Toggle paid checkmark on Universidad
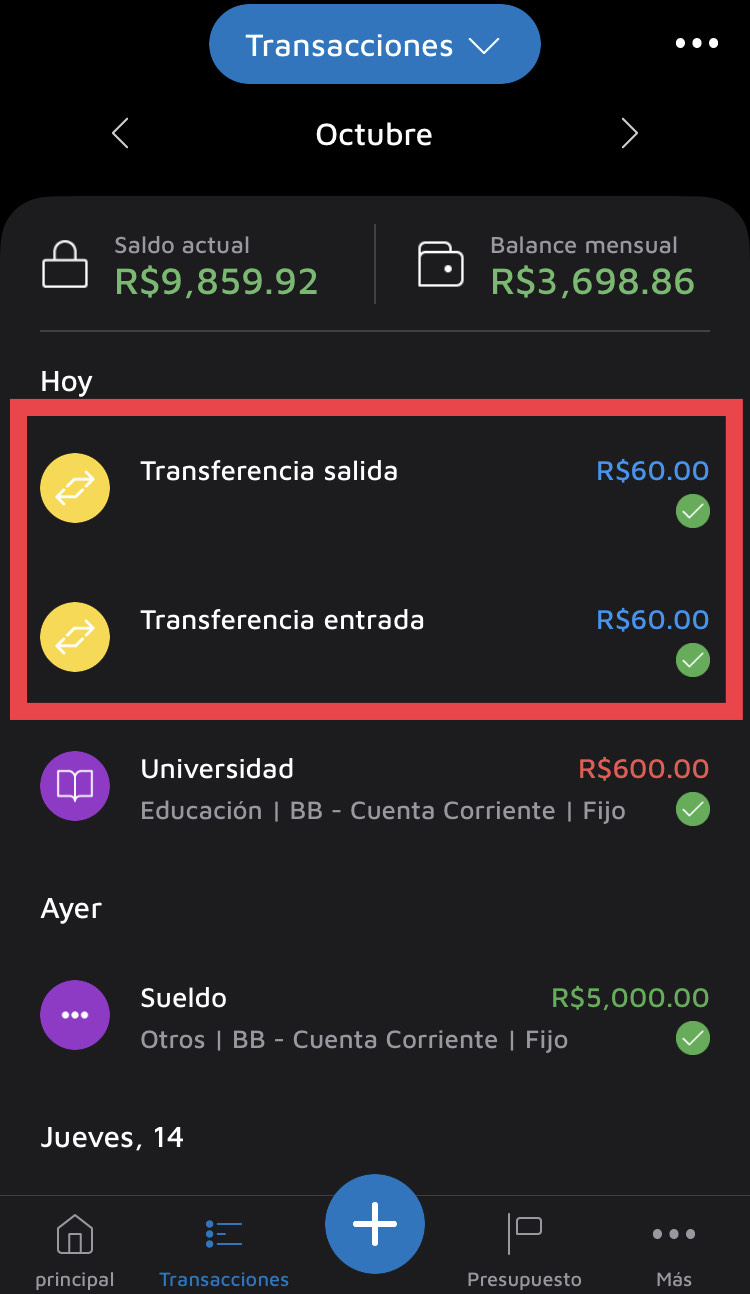The width and height of the screenshot is (750, 1294). [x=693, y=809]
